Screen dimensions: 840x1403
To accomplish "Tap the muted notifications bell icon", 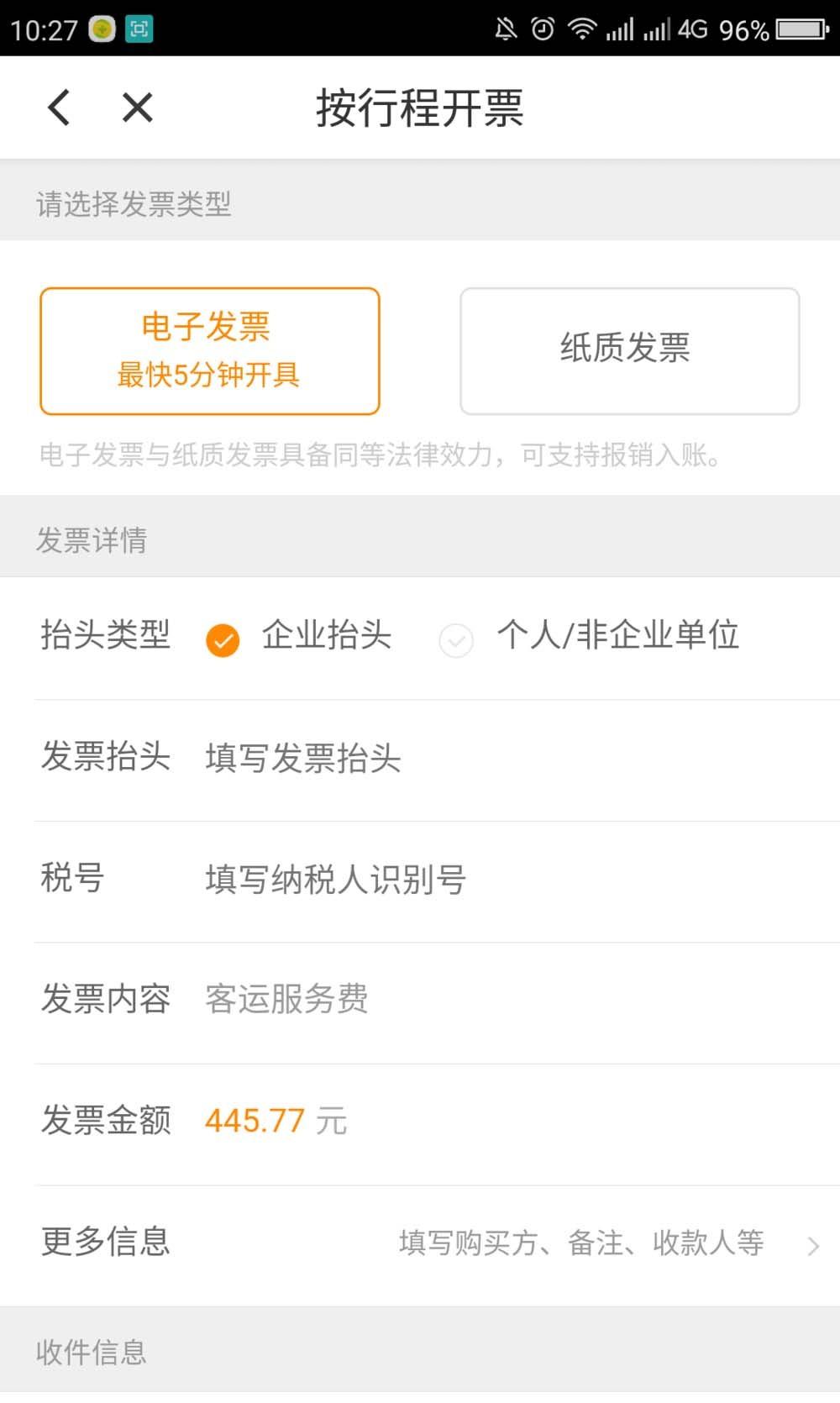I will pyautogui.click(x=507, y=28).
